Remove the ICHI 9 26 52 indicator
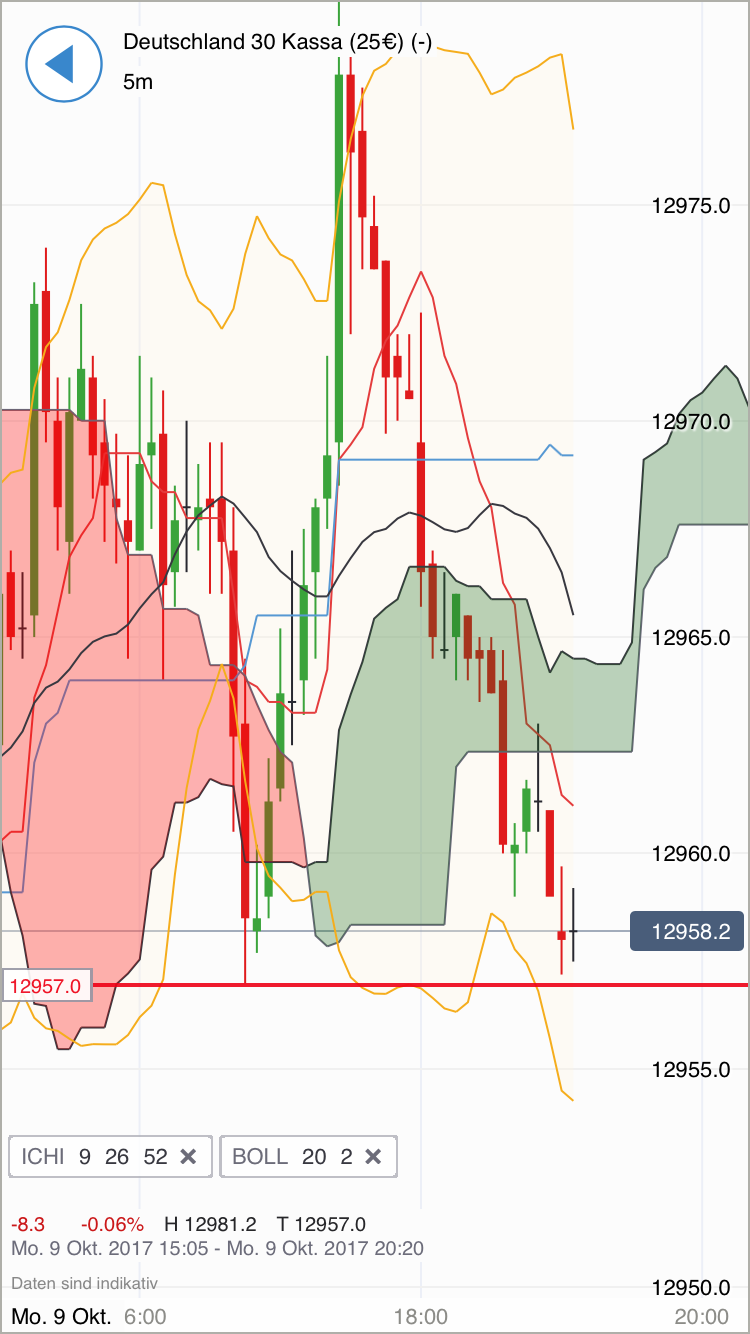Viewport: 750px width, 1334px height. click(x=188, y=1157)
